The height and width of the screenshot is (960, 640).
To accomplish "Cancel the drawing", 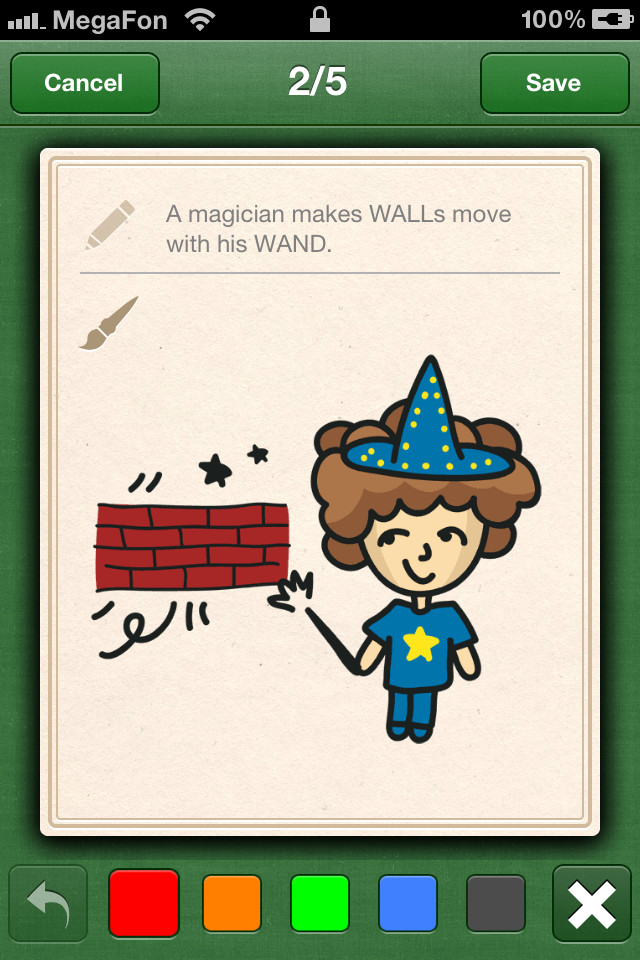I will point(84,83).
